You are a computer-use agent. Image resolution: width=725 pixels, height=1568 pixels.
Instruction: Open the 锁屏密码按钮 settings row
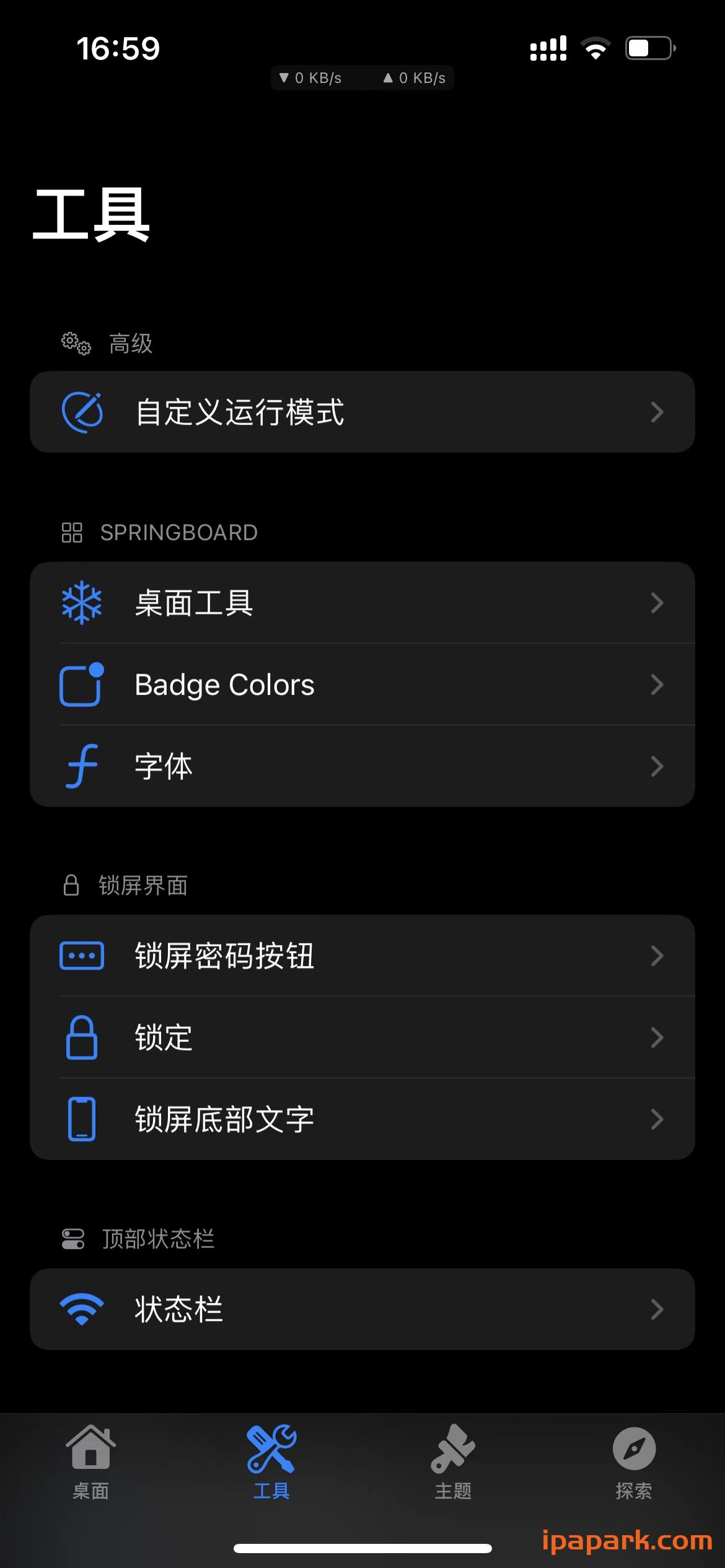click(362, 956)
